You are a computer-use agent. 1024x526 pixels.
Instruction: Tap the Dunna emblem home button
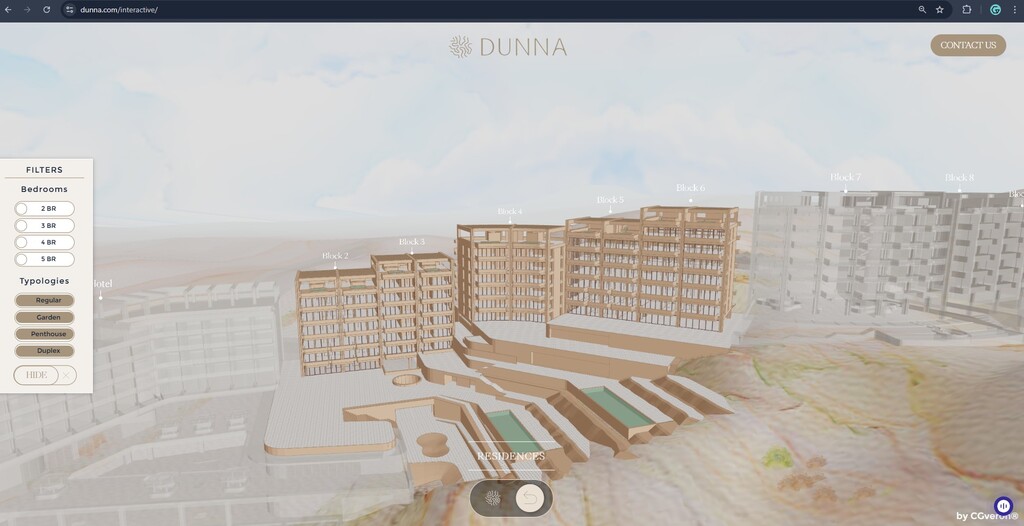coord(492,498)
